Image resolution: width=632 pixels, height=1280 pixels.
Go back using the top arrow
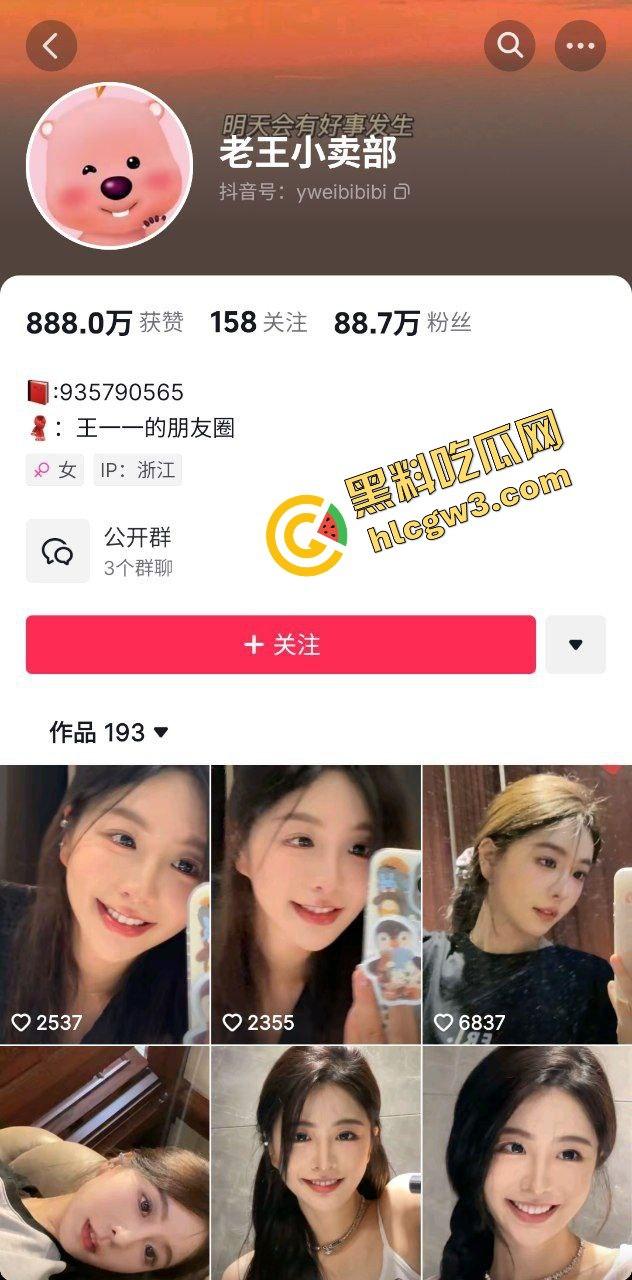pos(51,46)
